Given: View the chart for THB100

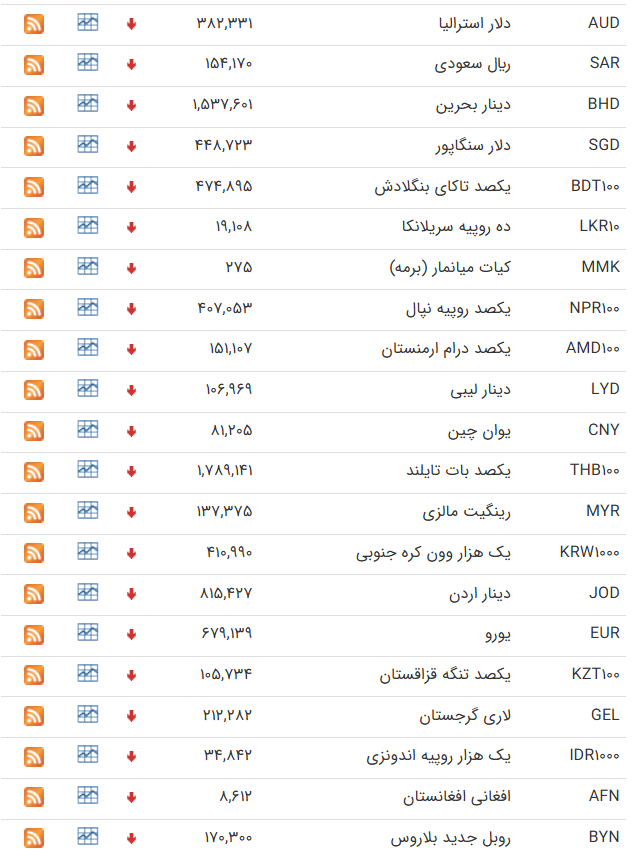Looking at the screenshot, I should pyautogui.click(x=88, y=470).
